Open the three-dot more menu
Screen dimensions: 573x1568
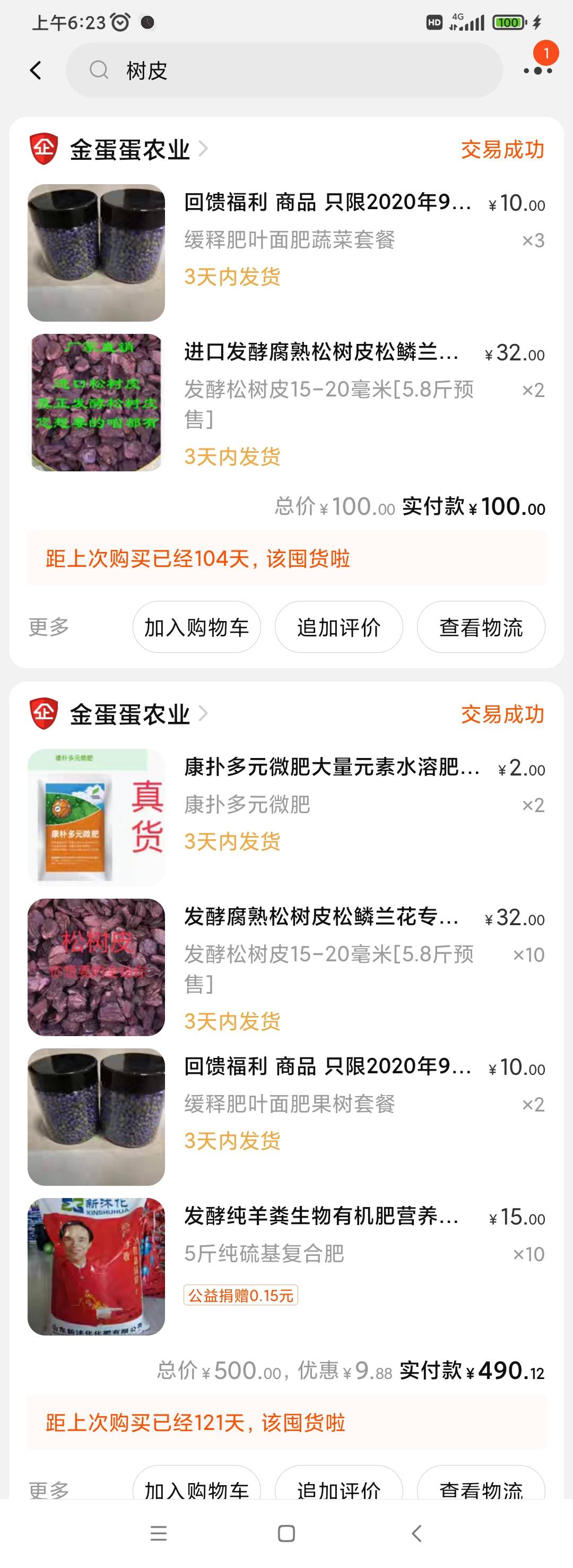[x=538, y=71]
